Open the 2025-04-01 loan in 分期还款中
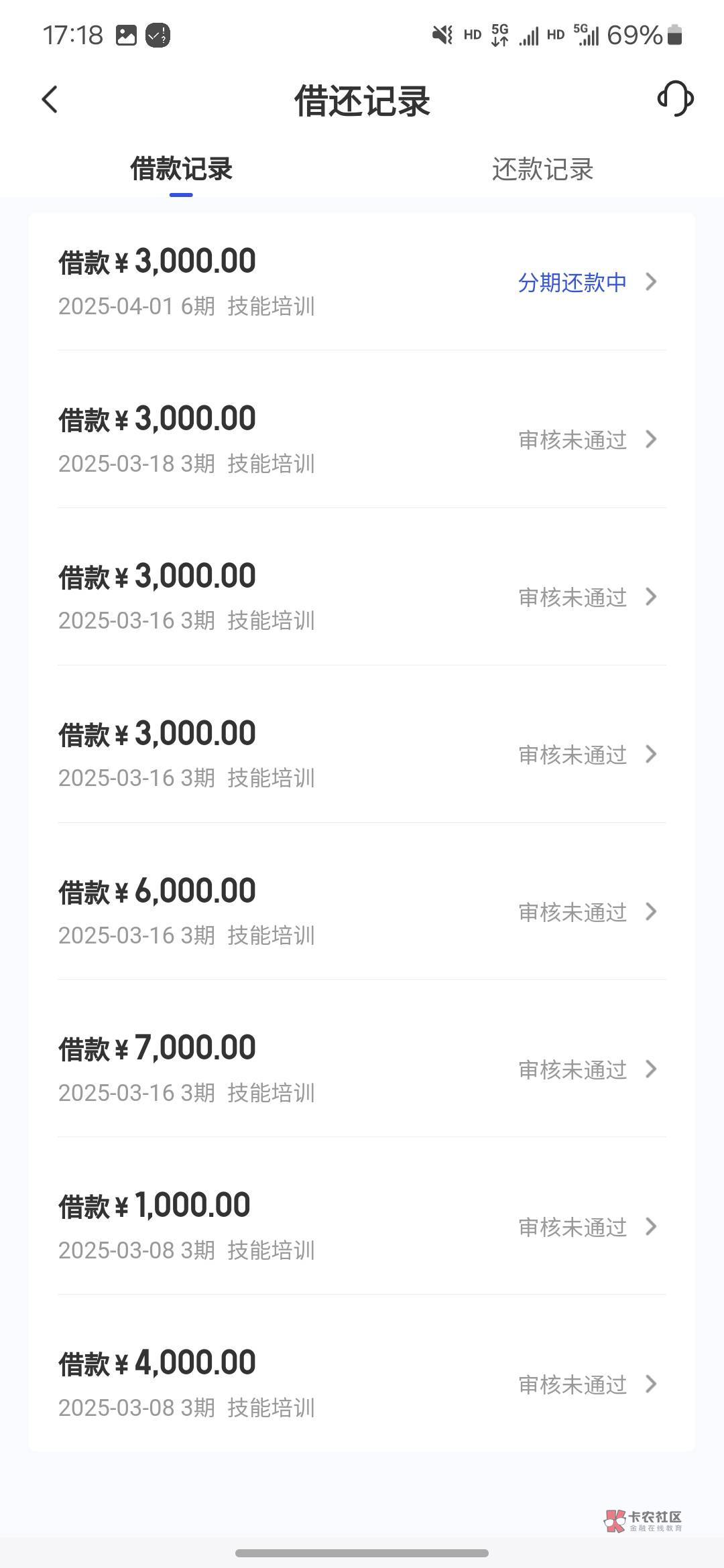 [362, 282]
